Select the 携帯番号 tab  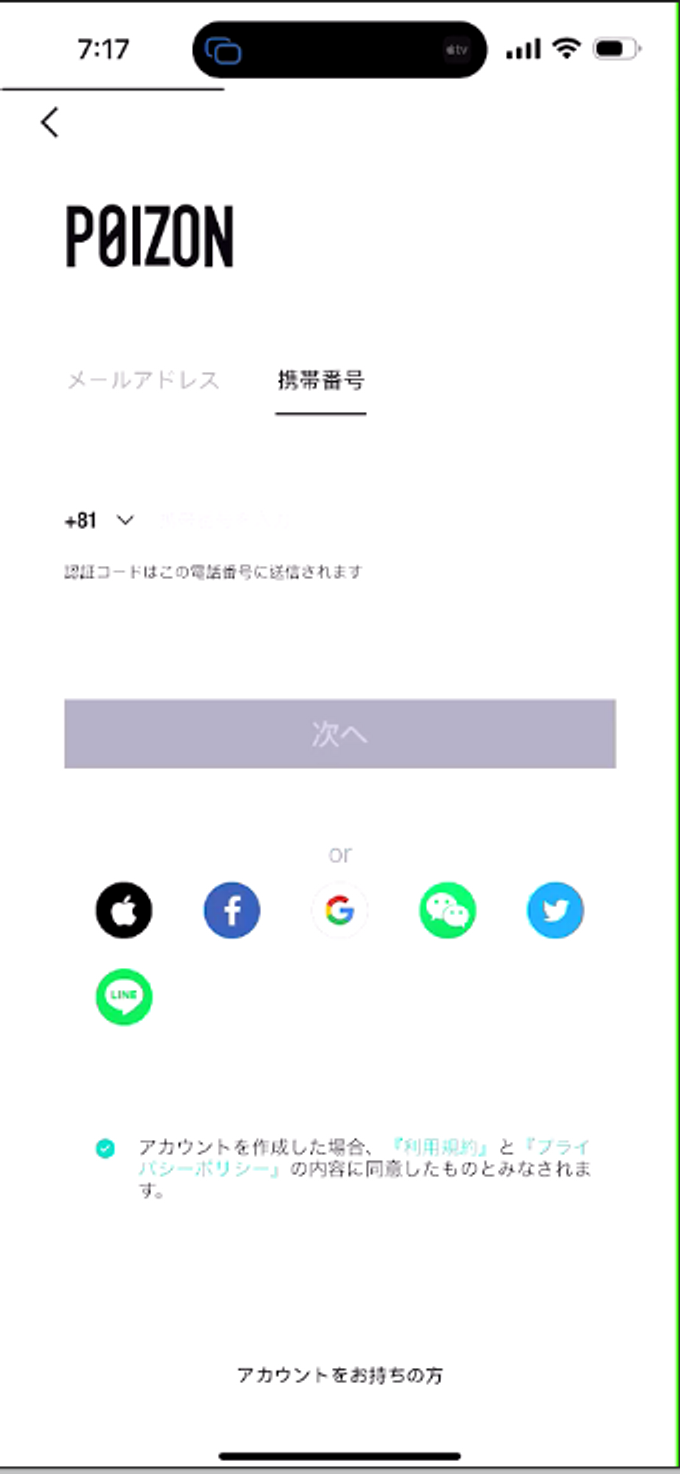click(x=321, y=380)
